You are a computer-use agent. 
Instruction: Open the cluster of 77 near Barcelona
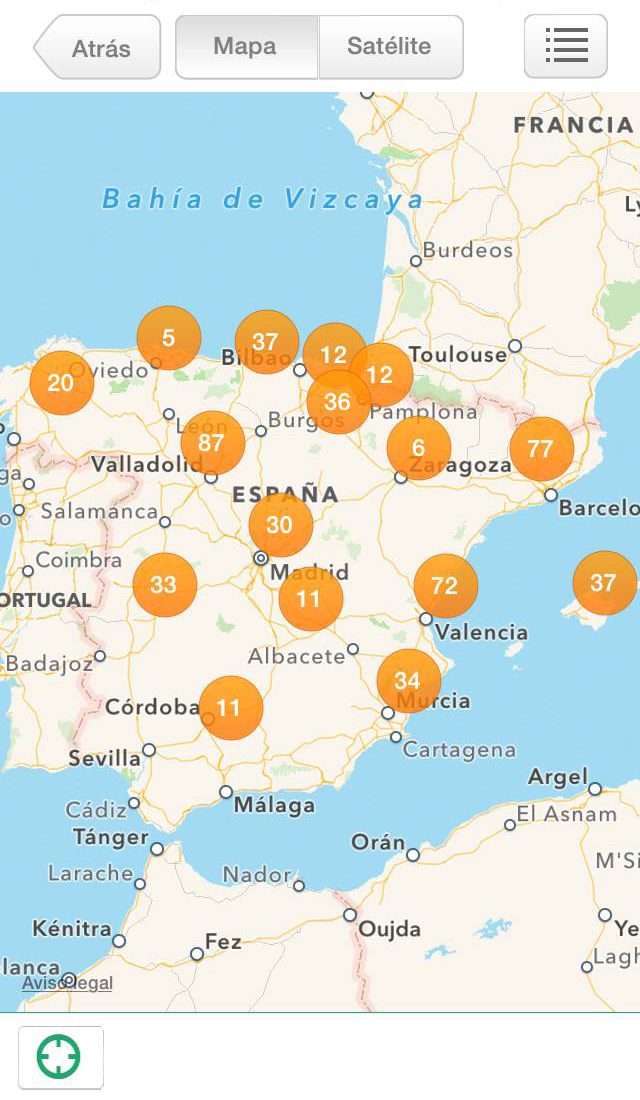541,448
